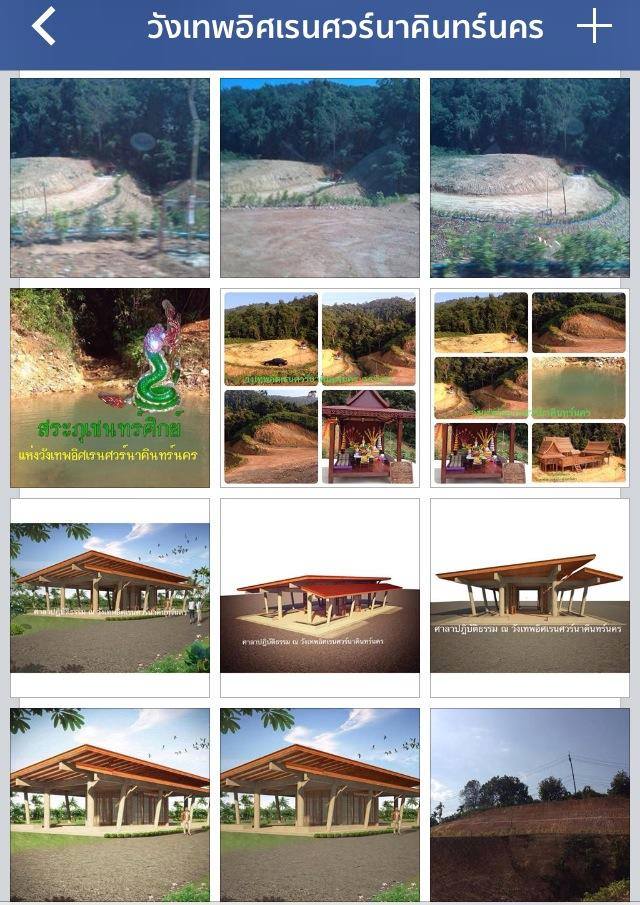Go back using the top-left arrow
The width and height of the screenshot is (640, 905).
click(44, 27)
